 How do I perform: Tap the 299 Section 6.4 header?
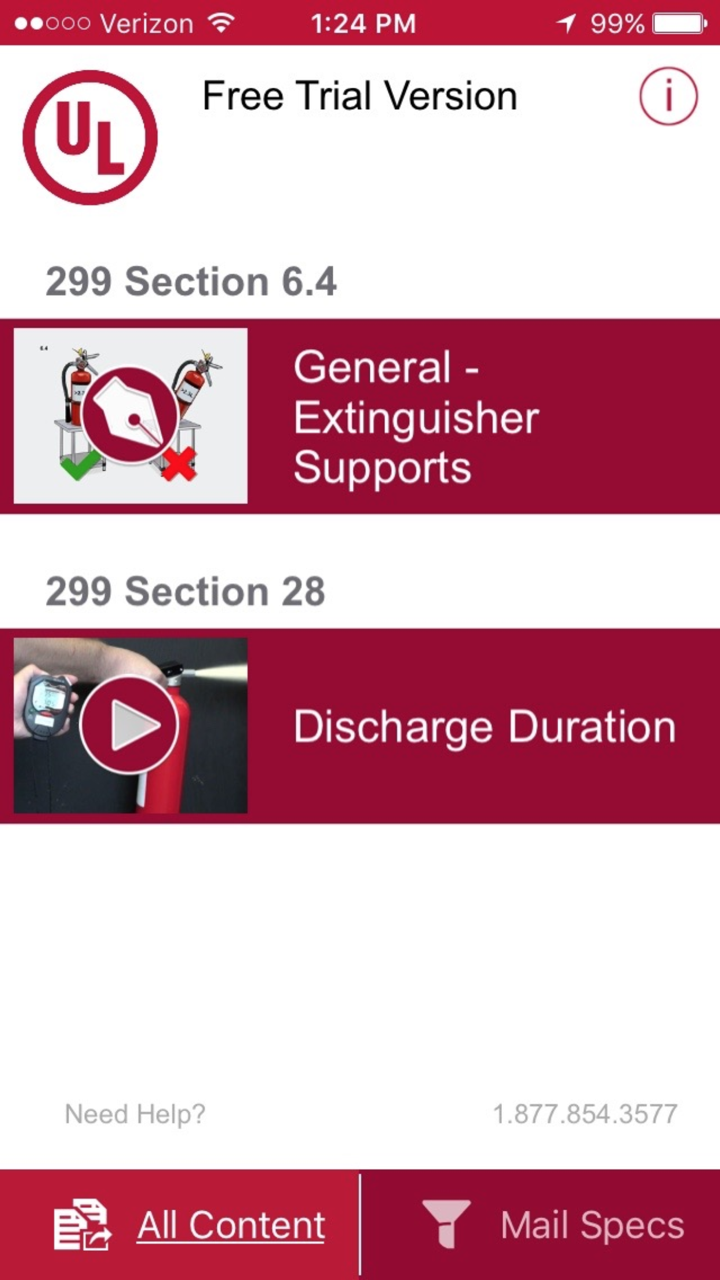point(191,281)
